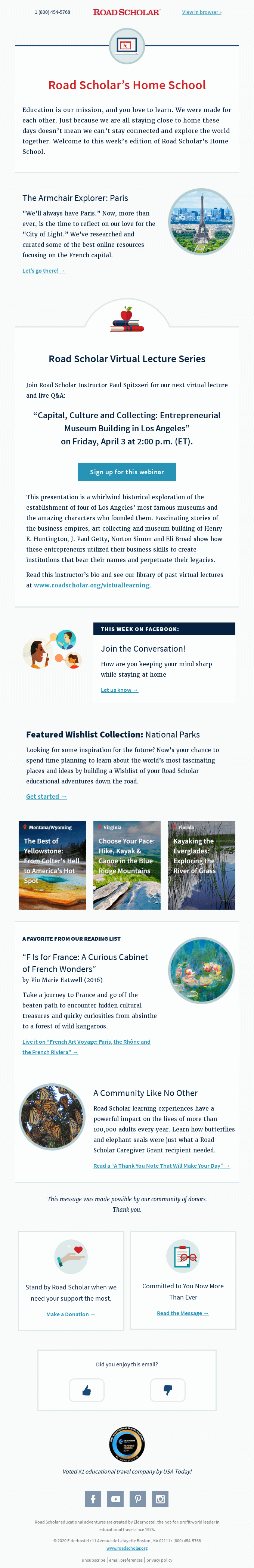Viewport: 254px width, 1568px height.
Task: Read the Thank You Note story link
Action: click(x=161, y=1166)
